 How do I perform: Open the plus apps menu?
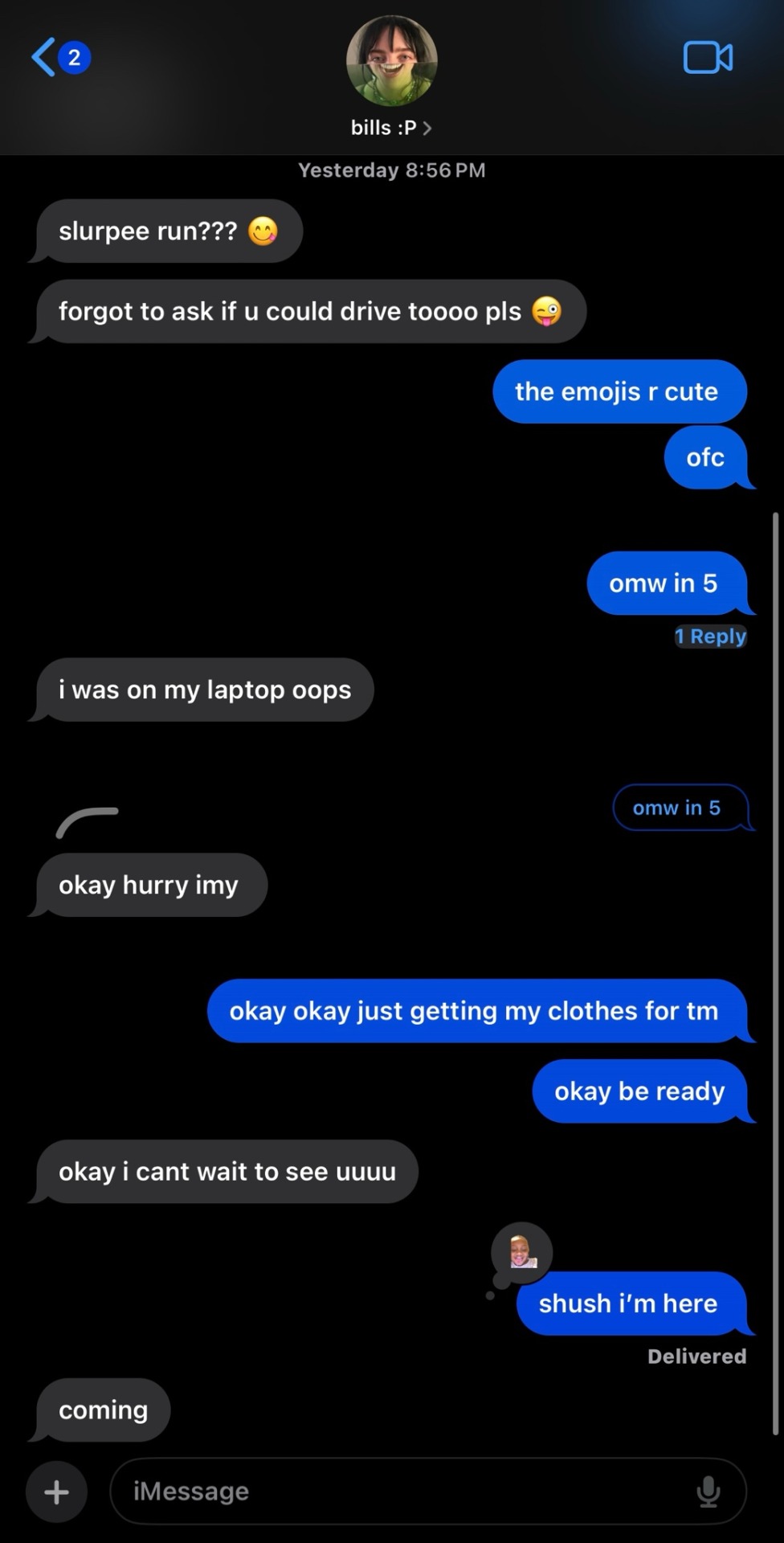tap(56, 1492)
